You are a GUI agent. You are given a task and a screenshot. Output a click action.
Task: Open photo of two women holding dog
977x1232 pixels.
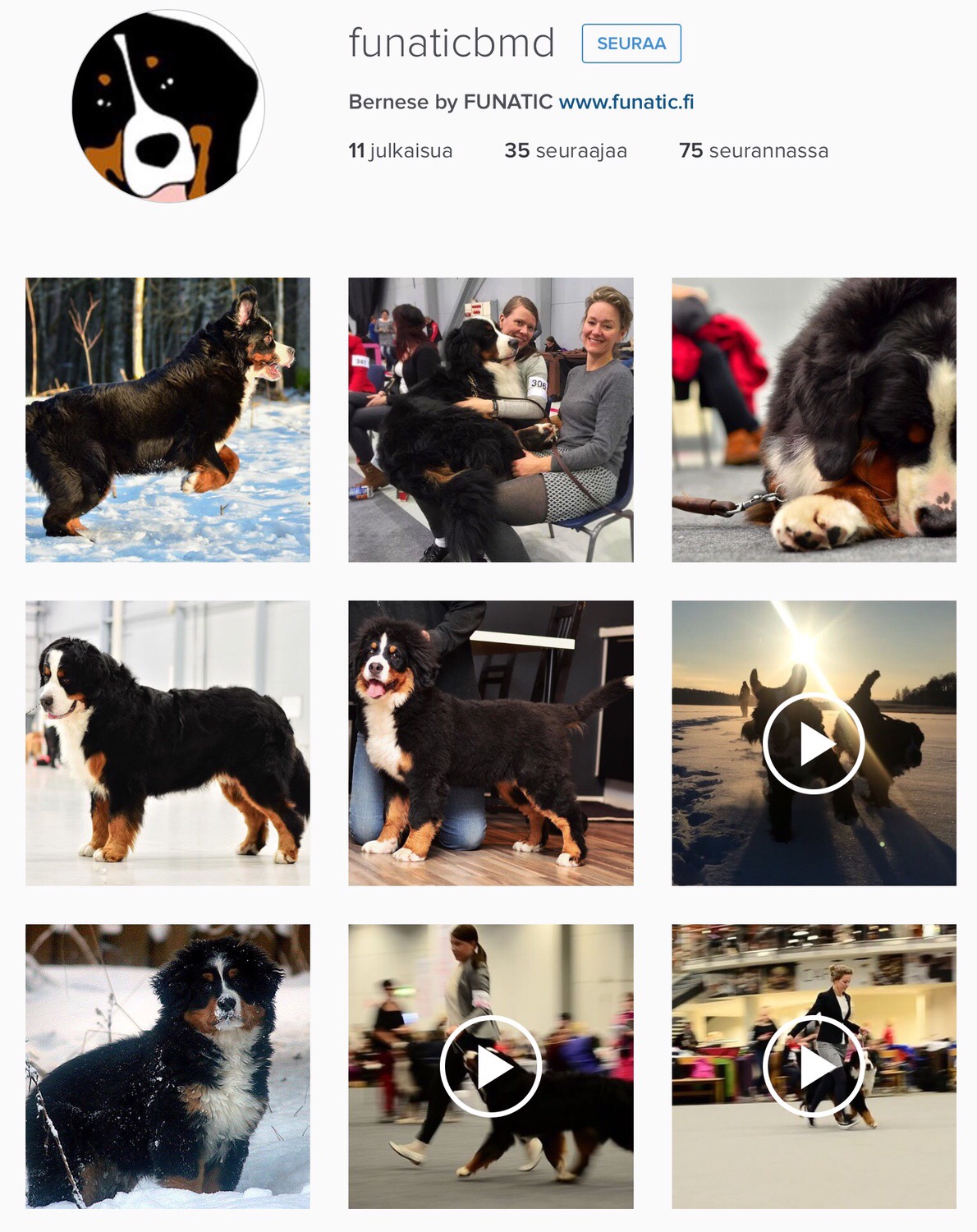coord(490,420)
